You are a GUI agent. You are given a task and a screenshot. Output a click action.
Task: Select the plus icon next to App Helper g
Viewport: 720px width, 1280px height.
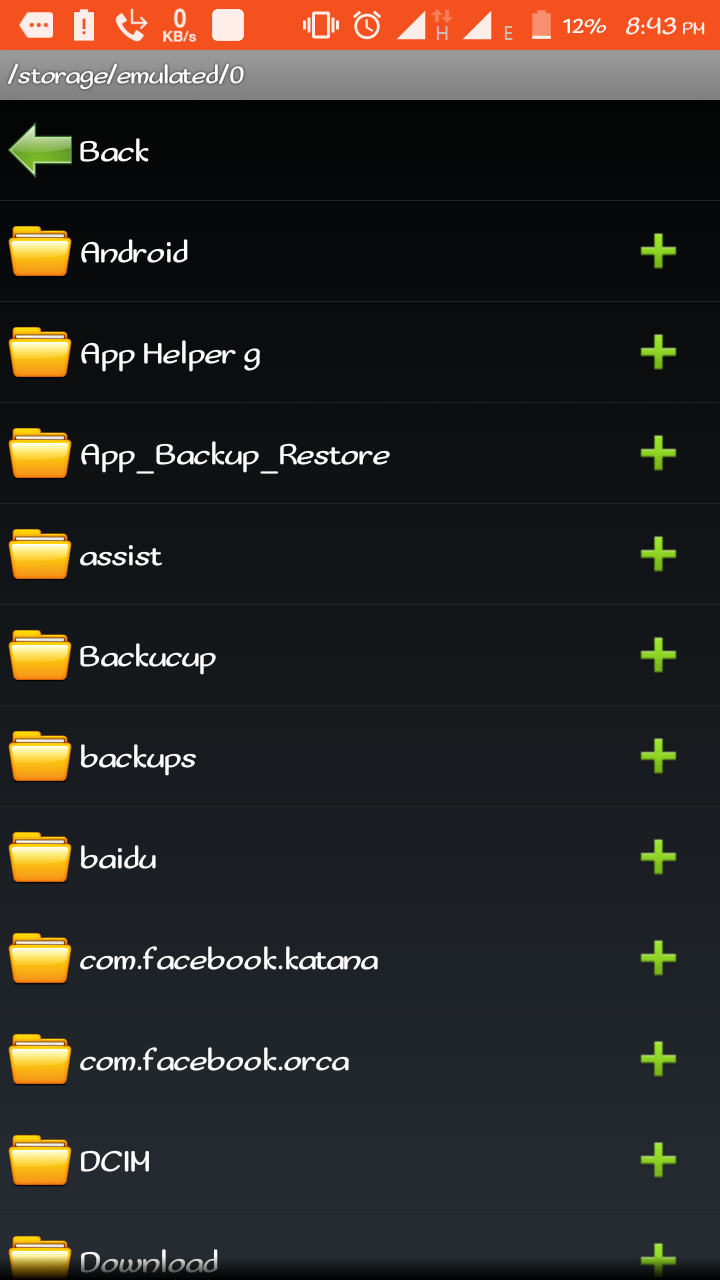point(658,352)
